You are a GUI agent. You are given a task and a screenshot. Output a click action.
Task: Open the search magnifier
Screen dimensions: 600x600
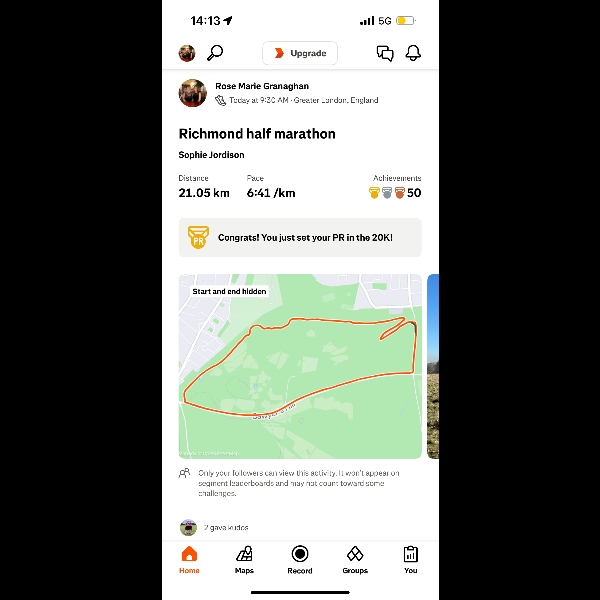[214, 53]
